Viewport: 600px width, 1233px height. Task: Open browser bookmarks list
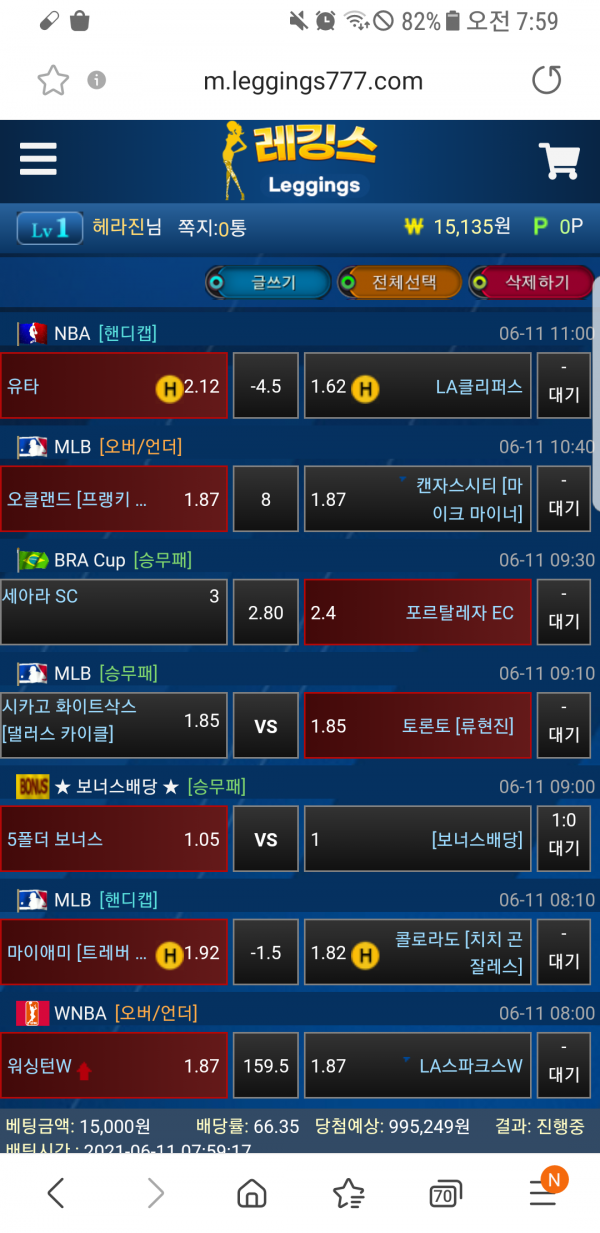tap(348, 1192)
